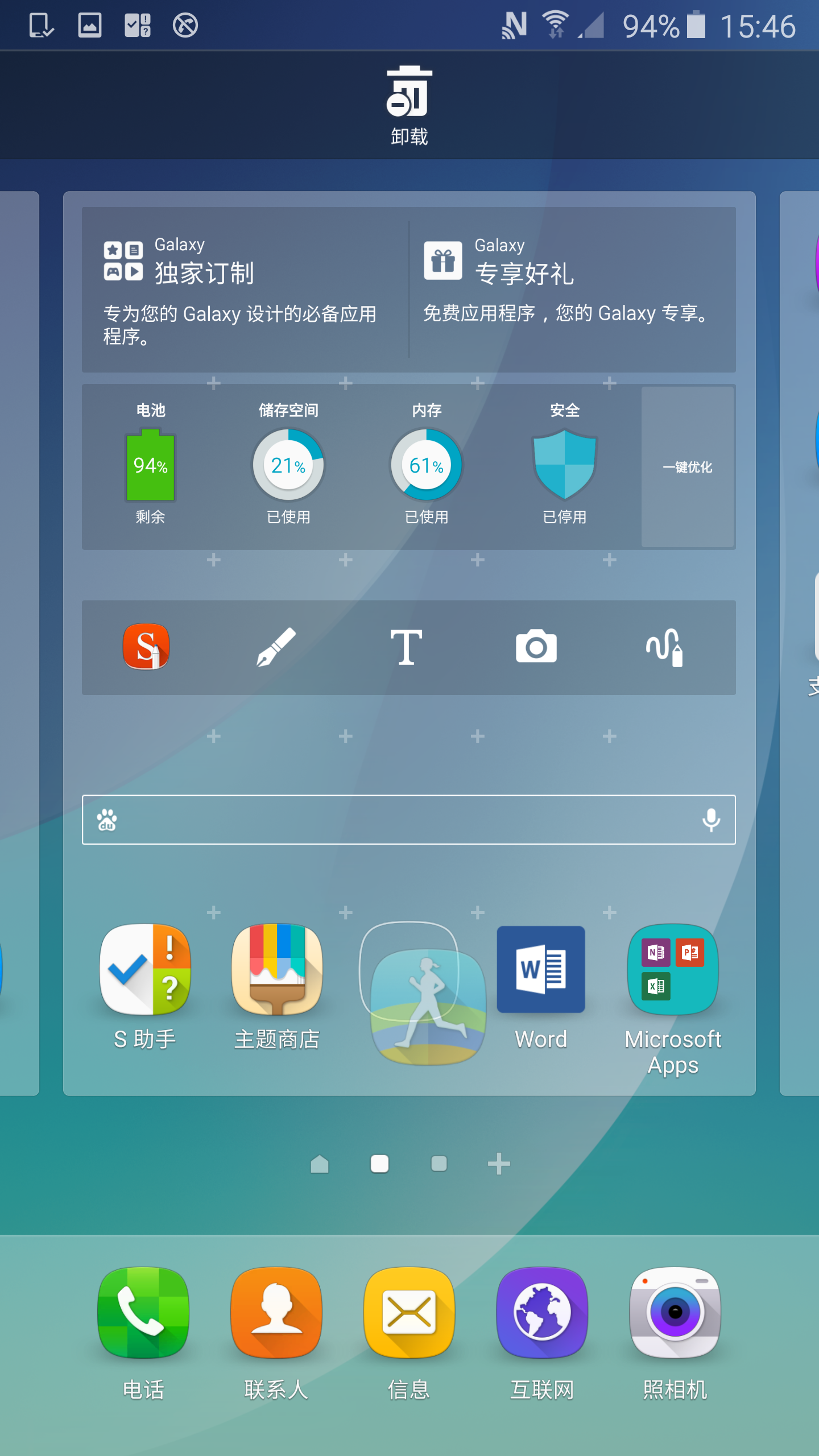
Task: Add a new home page with plus
Action: (x=499, y=1164)
